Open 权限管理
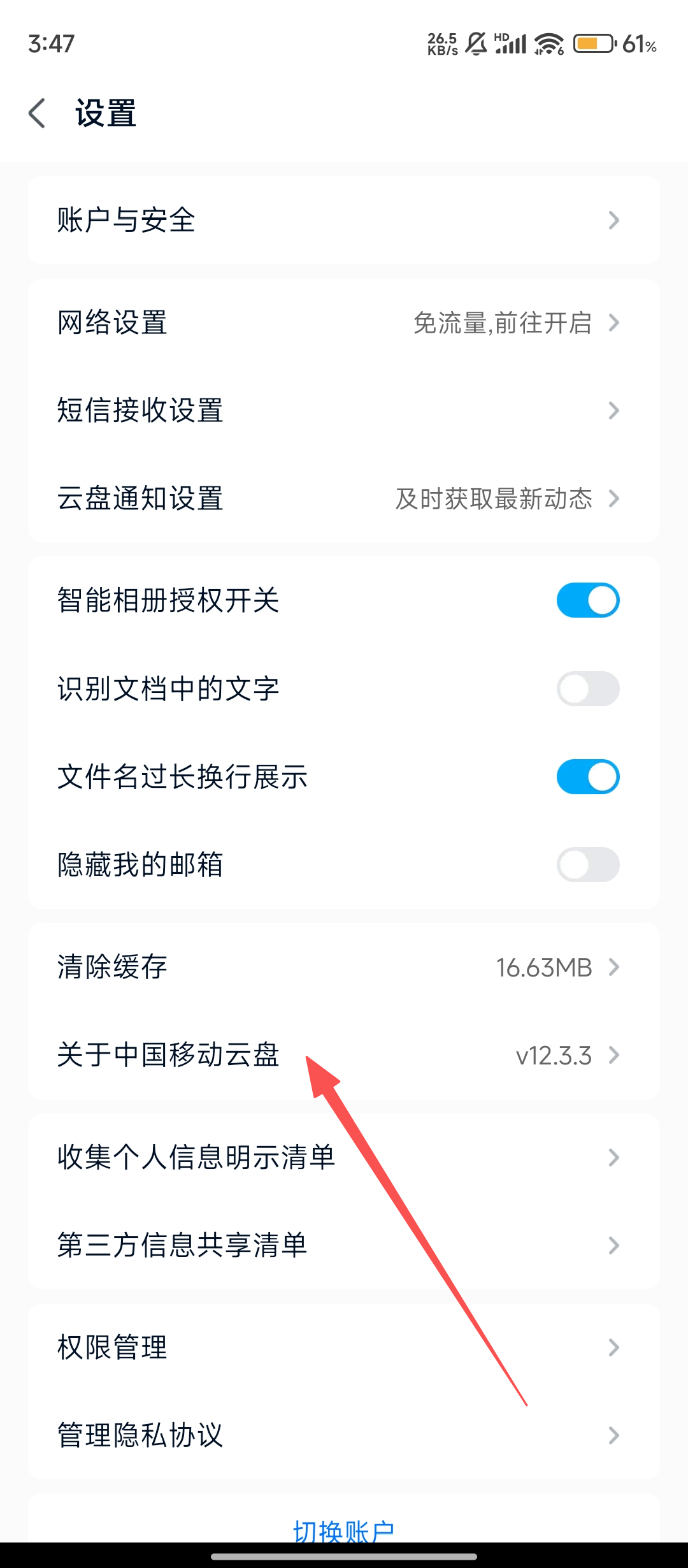 [344, 1347]
